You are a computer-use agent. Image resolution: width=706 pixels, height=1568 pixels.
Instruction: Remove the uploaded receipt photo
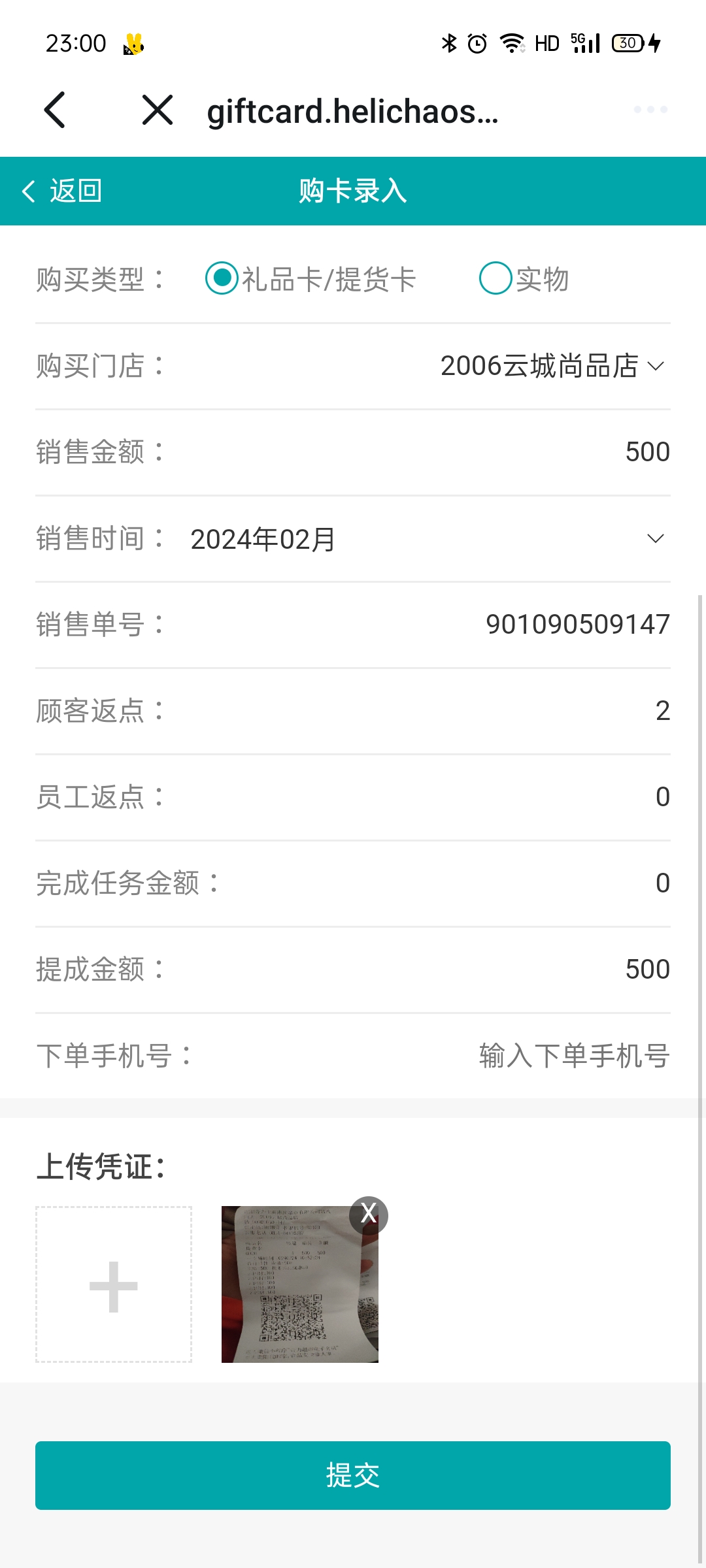pyautogui.click(x=369, y=1214)
